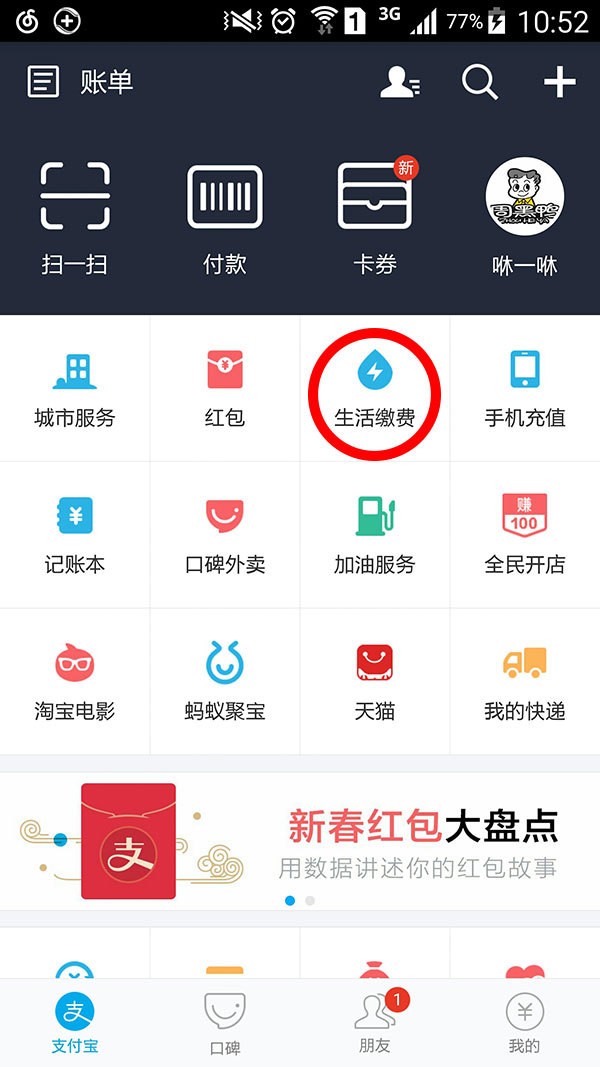
Task: Open 记账本 account book
Action: 75,536
